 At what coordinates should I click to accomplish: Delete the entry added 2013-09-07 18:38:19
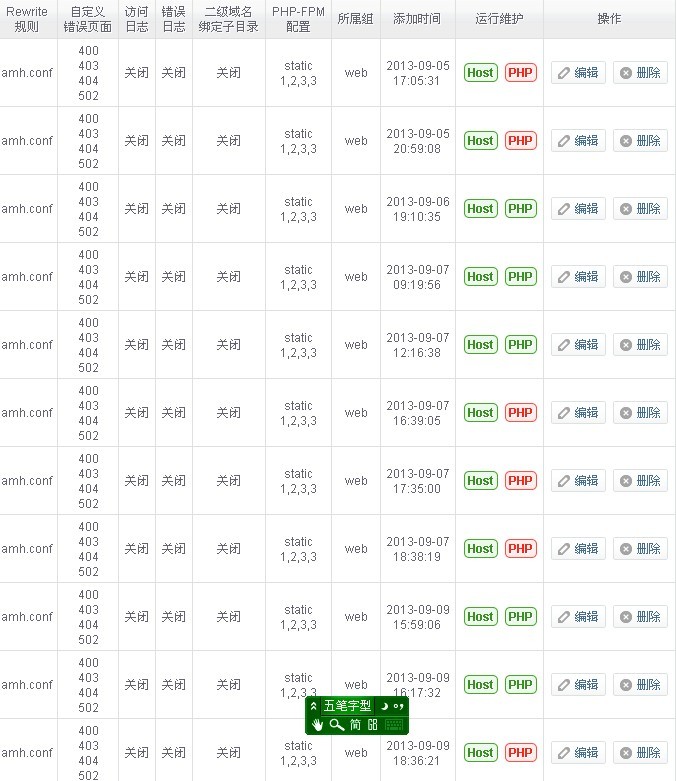coord(640,549)
